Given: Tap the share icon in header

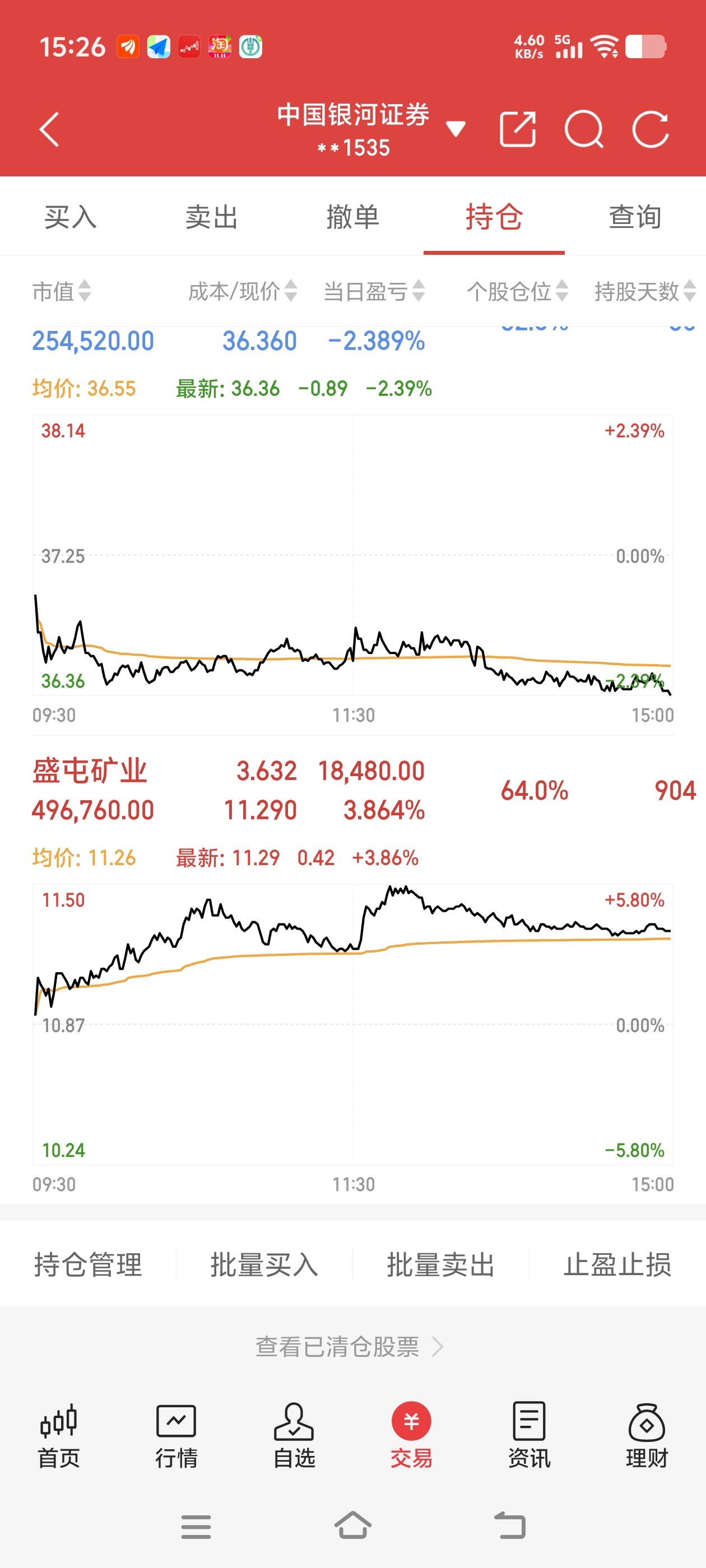Looking at the screenshot, I should pyautogui.click(x=517, y=129).
